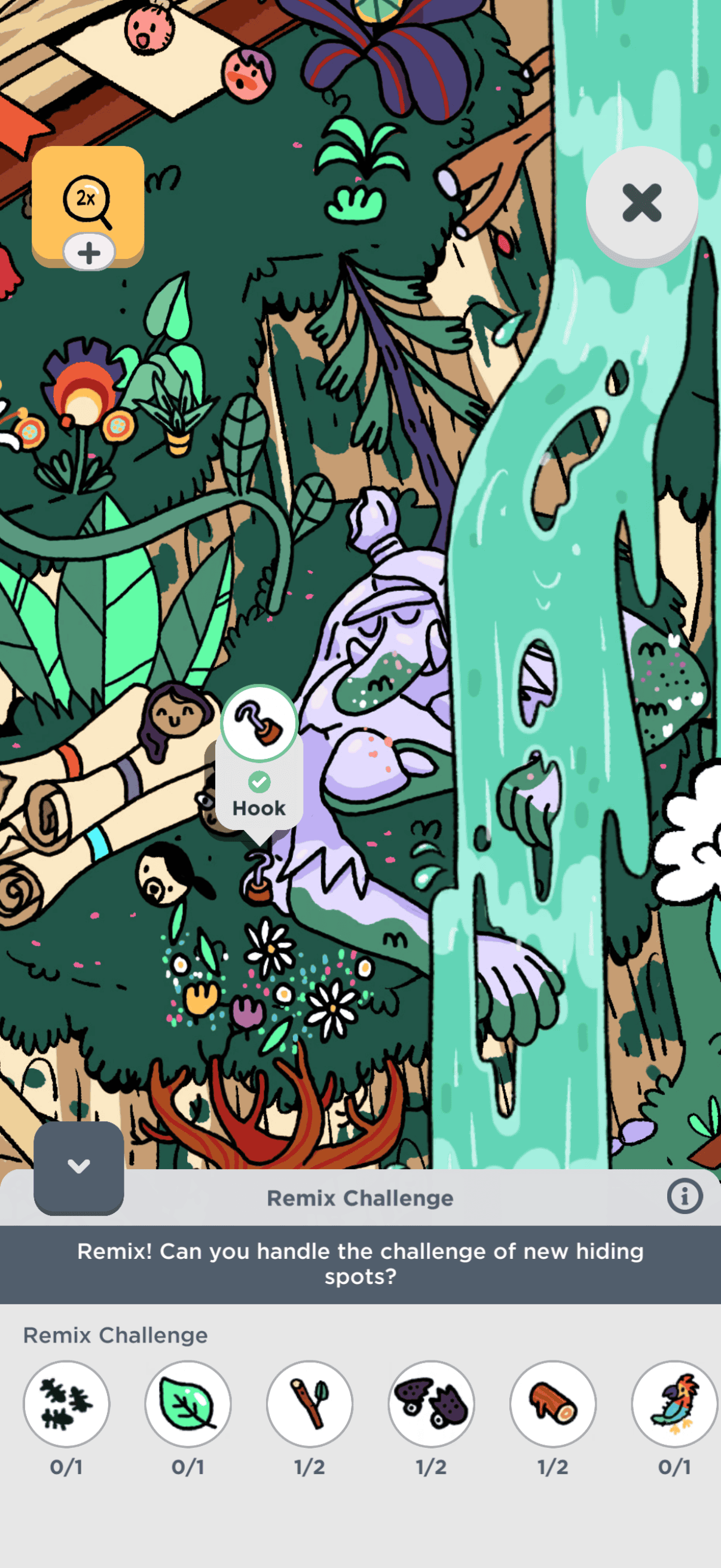Close the game scene with the X
Viewport: 721px width, 1568px height.
pos(641,203)
